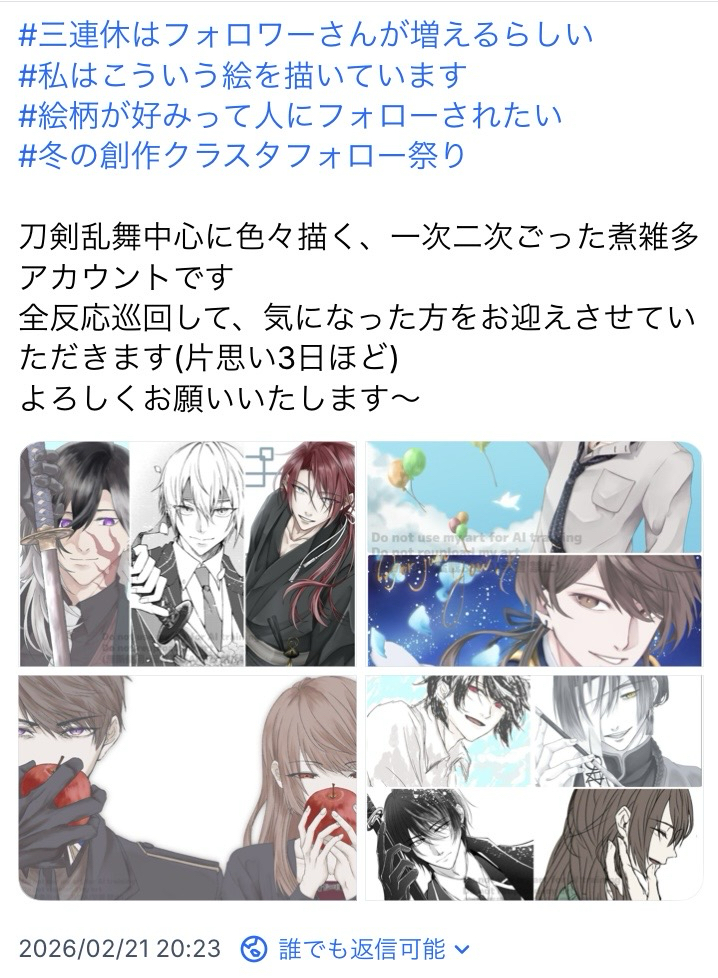The width and height of the screenshot is (718, 978).
Task: Expand the four-panel monochrome portrait image
Action: 533,787
